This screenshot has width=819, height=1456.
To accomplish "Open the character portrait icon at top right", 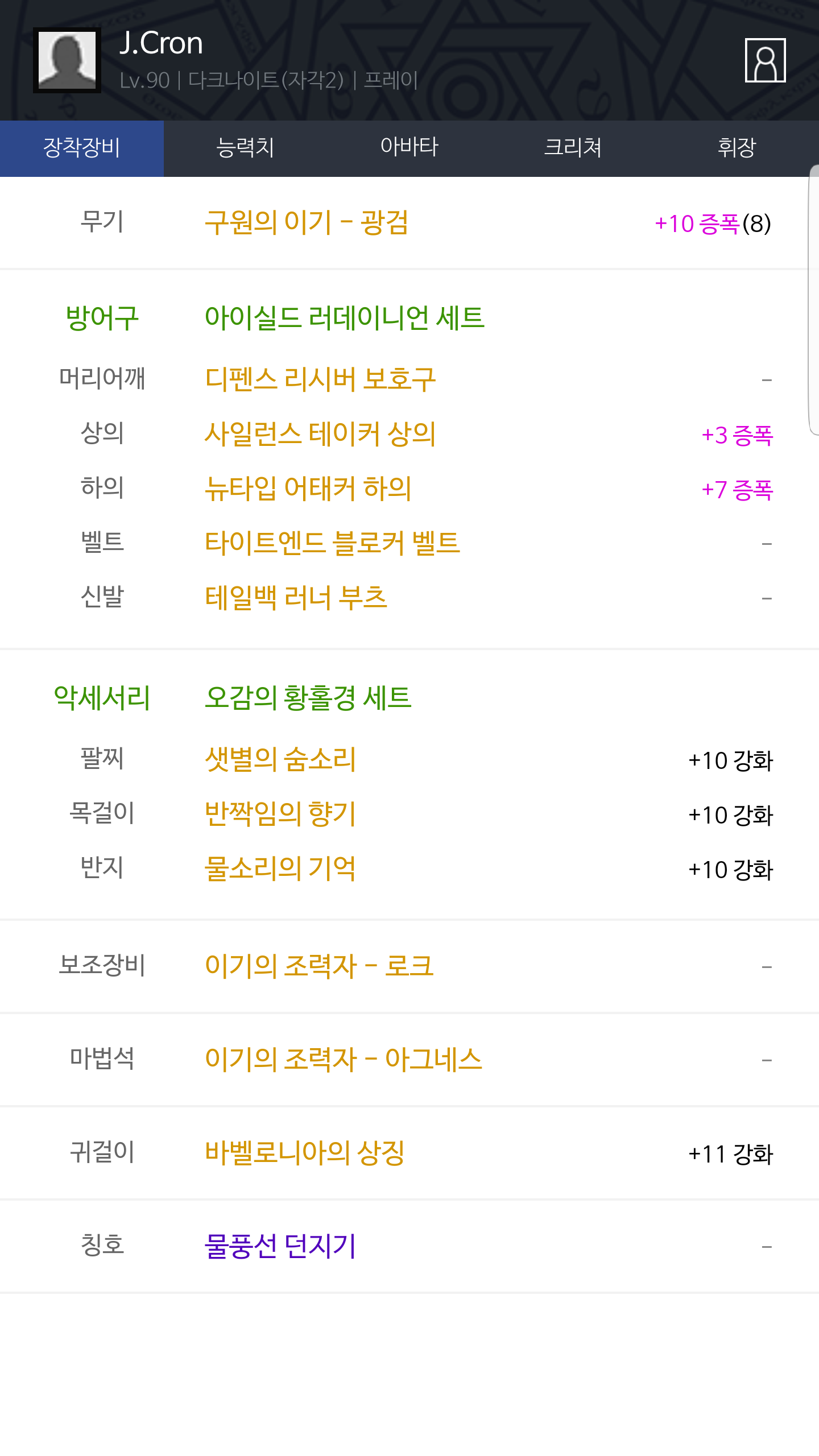I will click(765, 60).
